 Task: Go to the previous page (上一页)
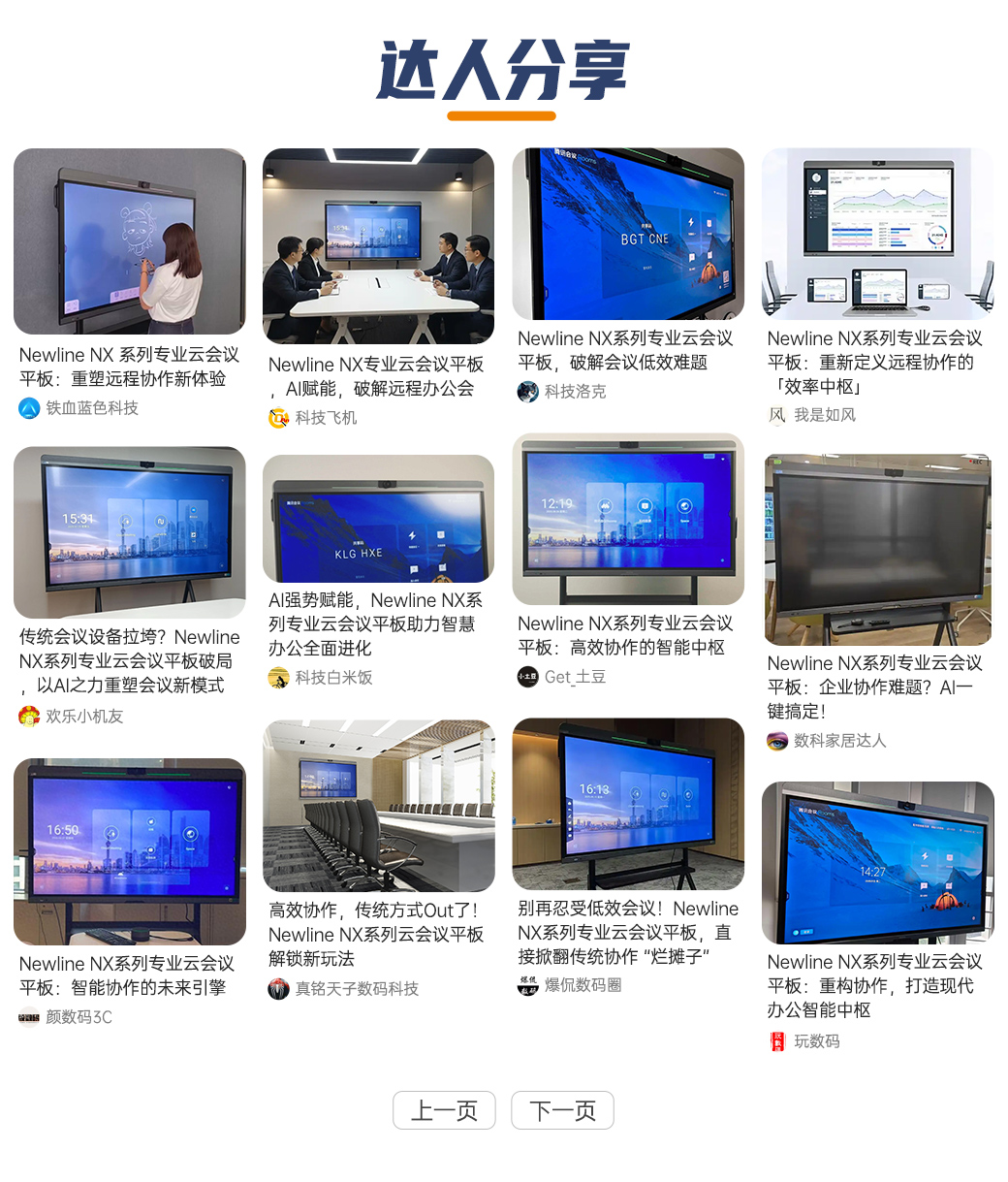coord(444,1110)
